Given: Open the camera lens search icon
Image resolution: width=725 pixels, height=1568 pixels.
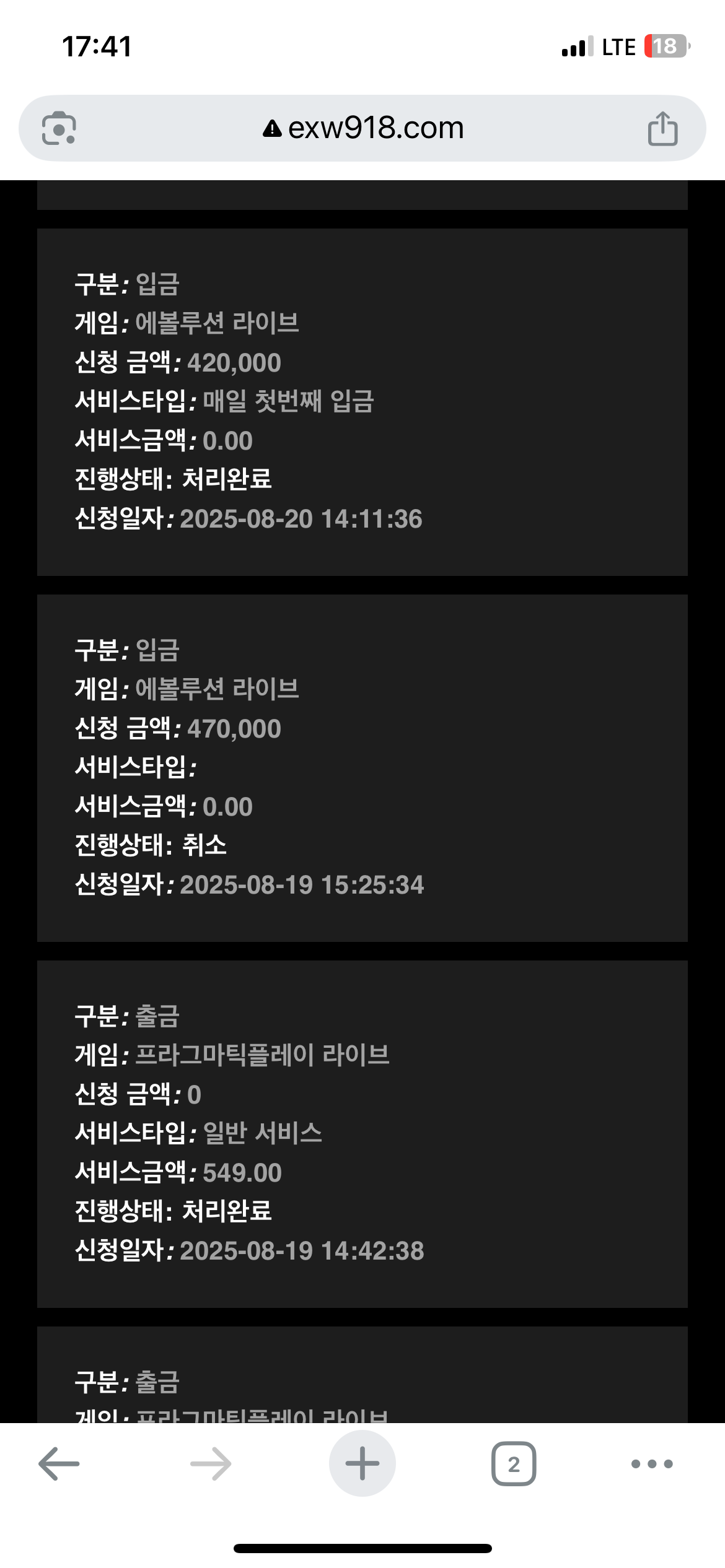Looking at the screenshot, I should click(59, 128).
